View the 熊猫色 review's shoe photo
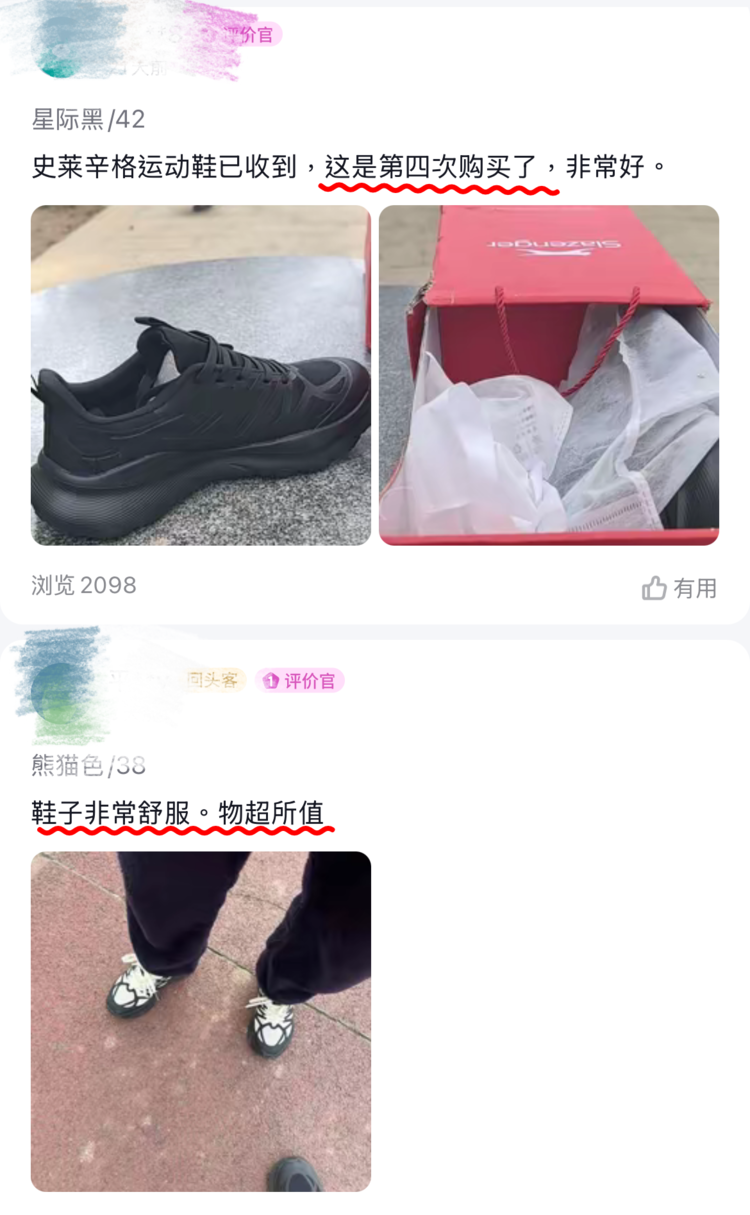 point(201,1021)
